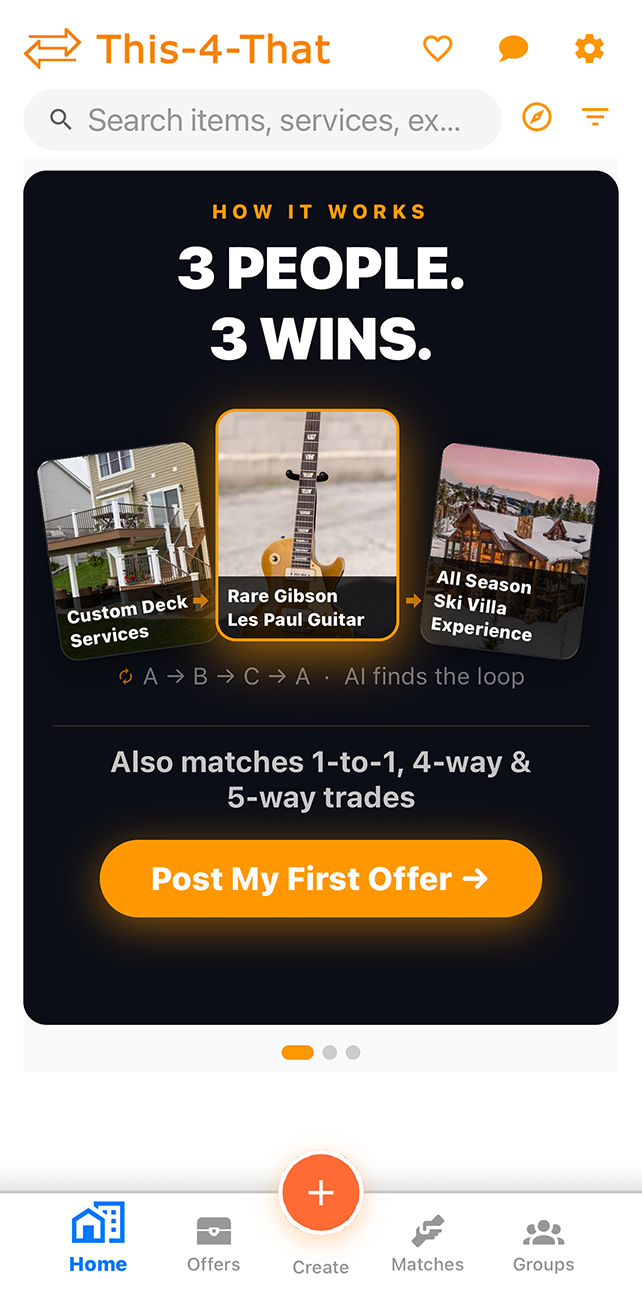Screen dimensions: 642x1300
Task: Tap the Create plus button
Action: (x=320, y=1193)
